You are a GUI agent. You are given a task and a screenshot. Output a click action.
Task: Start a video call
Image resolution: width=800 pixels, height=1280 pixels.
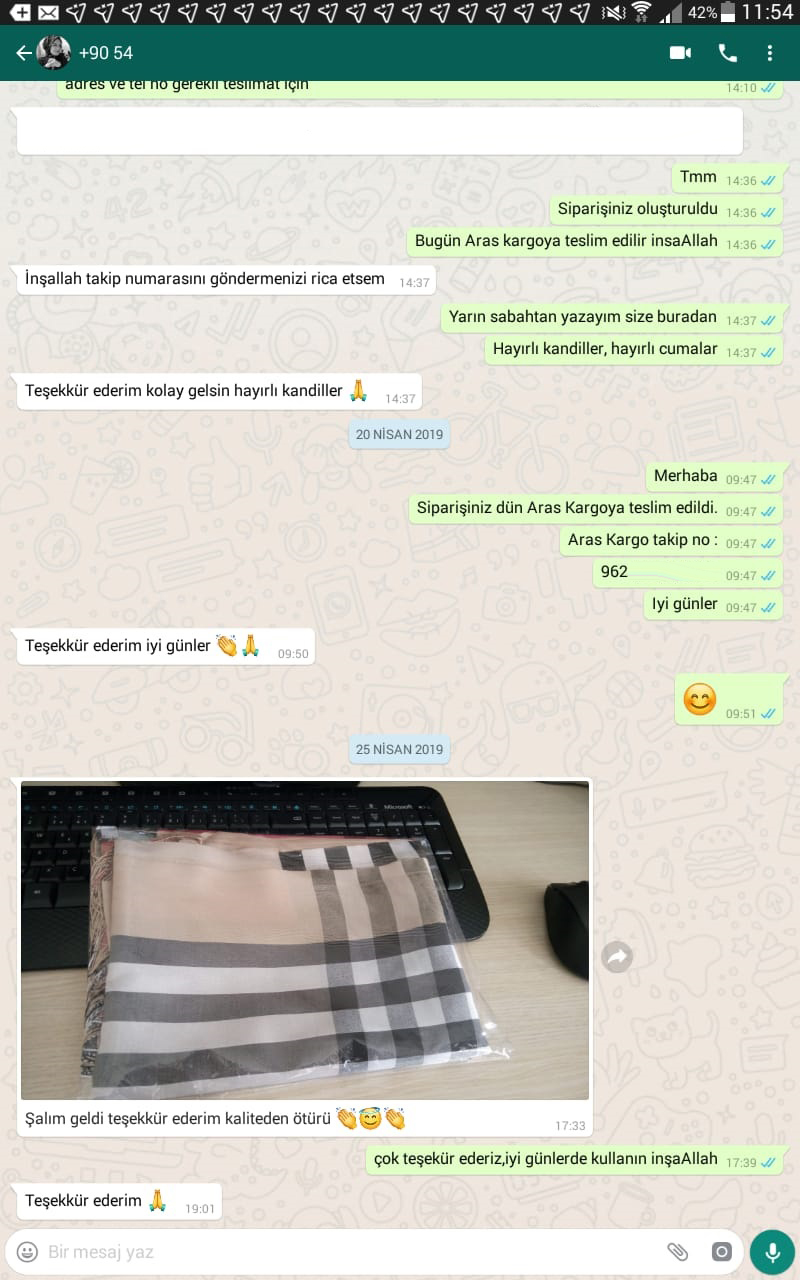pyautogui.click(x=680, y=53)
